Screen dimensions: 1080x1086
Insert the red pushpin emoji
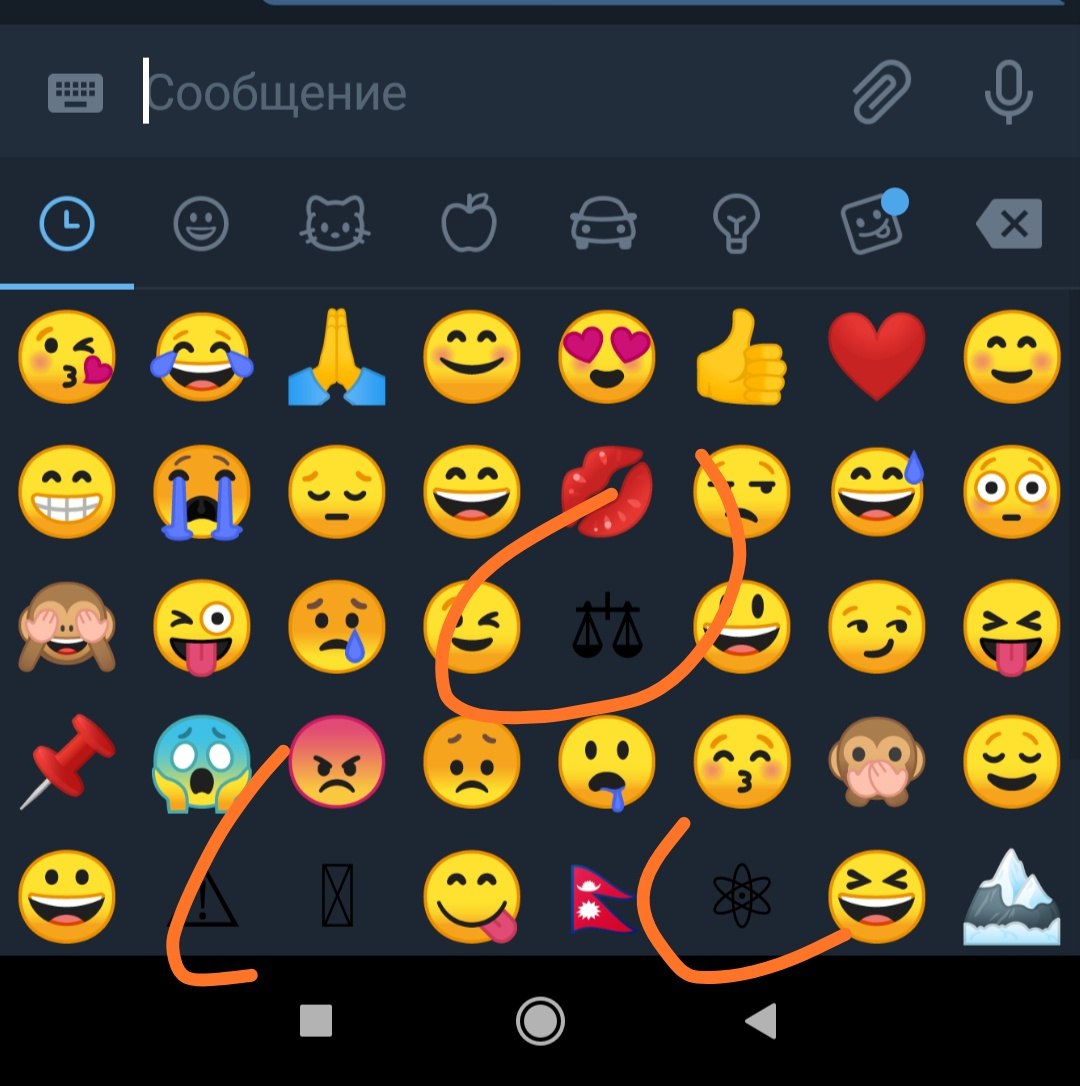(x=66, y=762)
